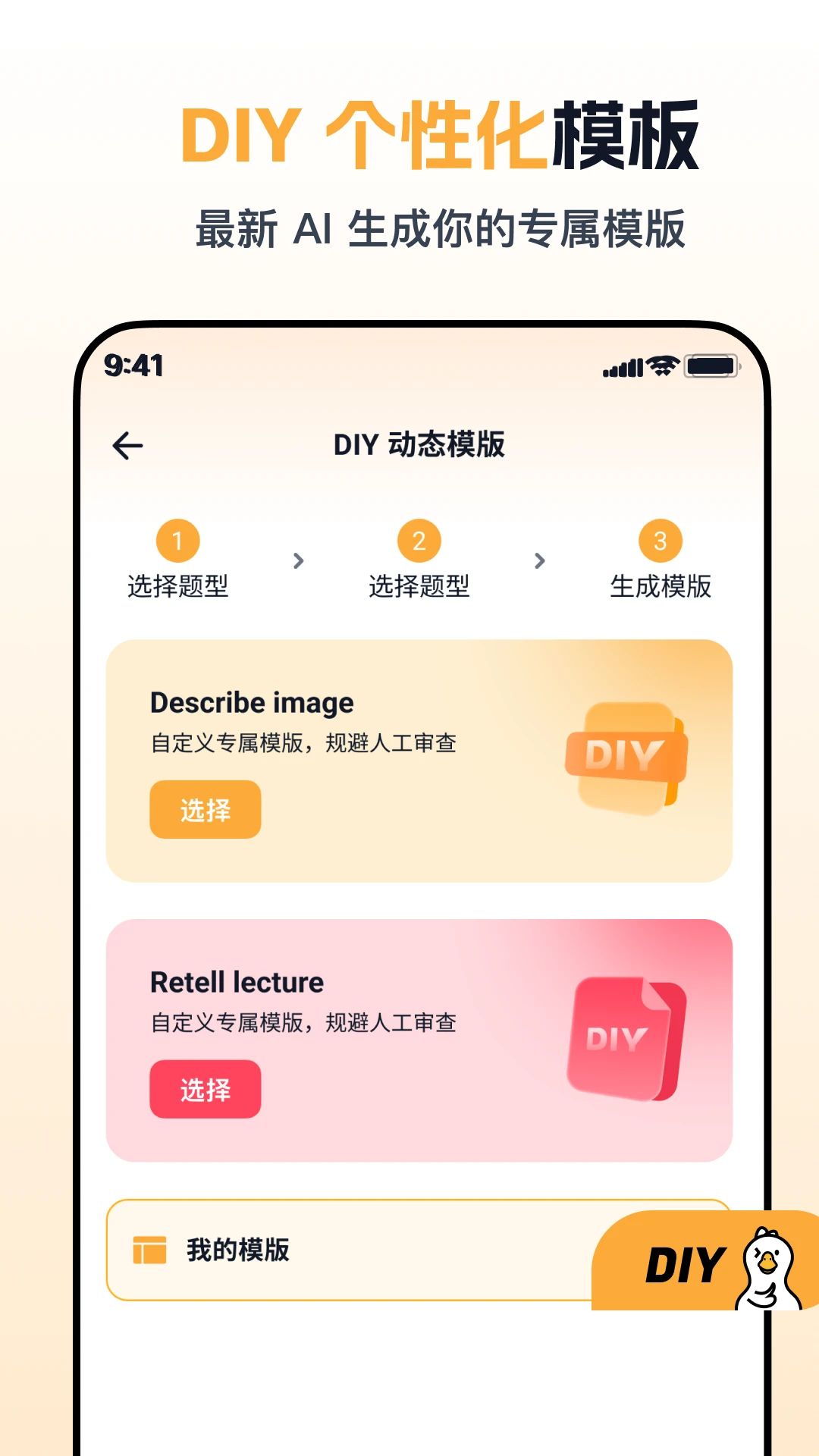Screen dimensions: 819x1456
Task: Tap the back arrow to exit DIY page
Action: tap(127, 444)
